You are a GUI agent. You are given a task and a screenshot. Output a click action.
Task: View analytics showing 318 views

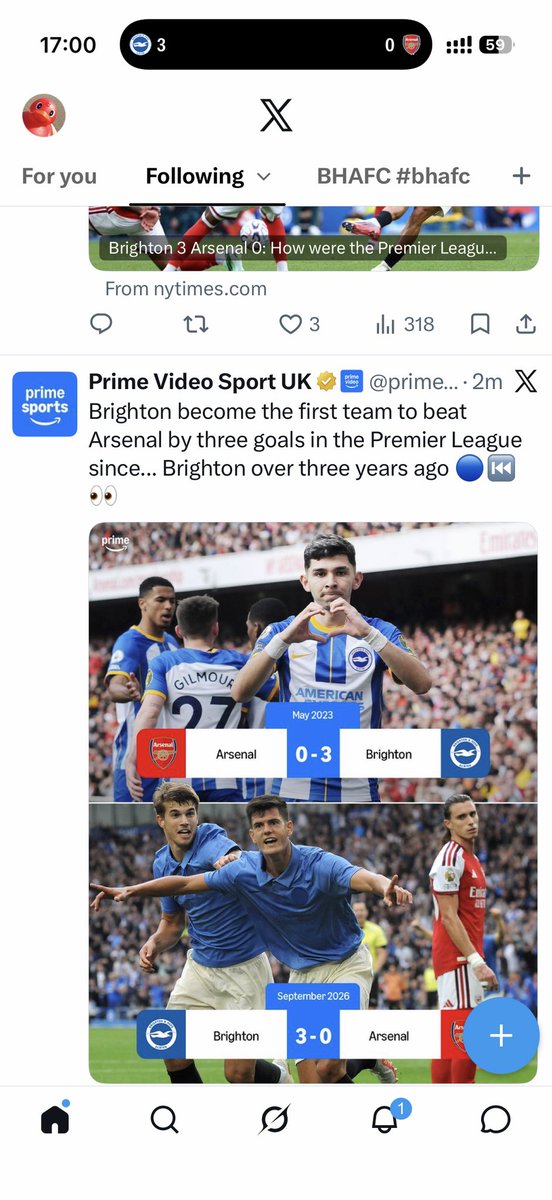coord(404,324)
